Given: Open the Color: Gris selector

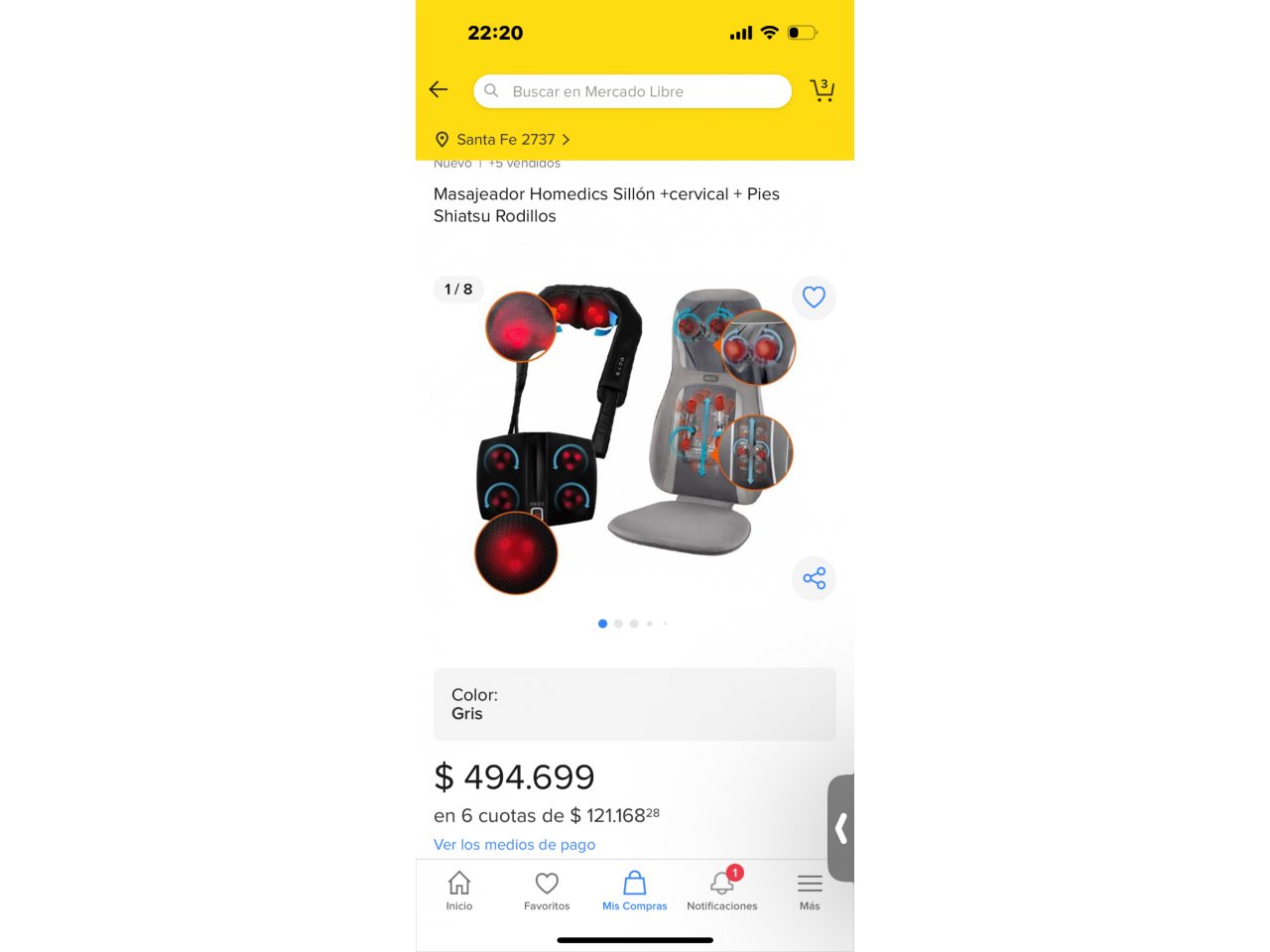Looking at the screenshot, I should click(634, 704).
